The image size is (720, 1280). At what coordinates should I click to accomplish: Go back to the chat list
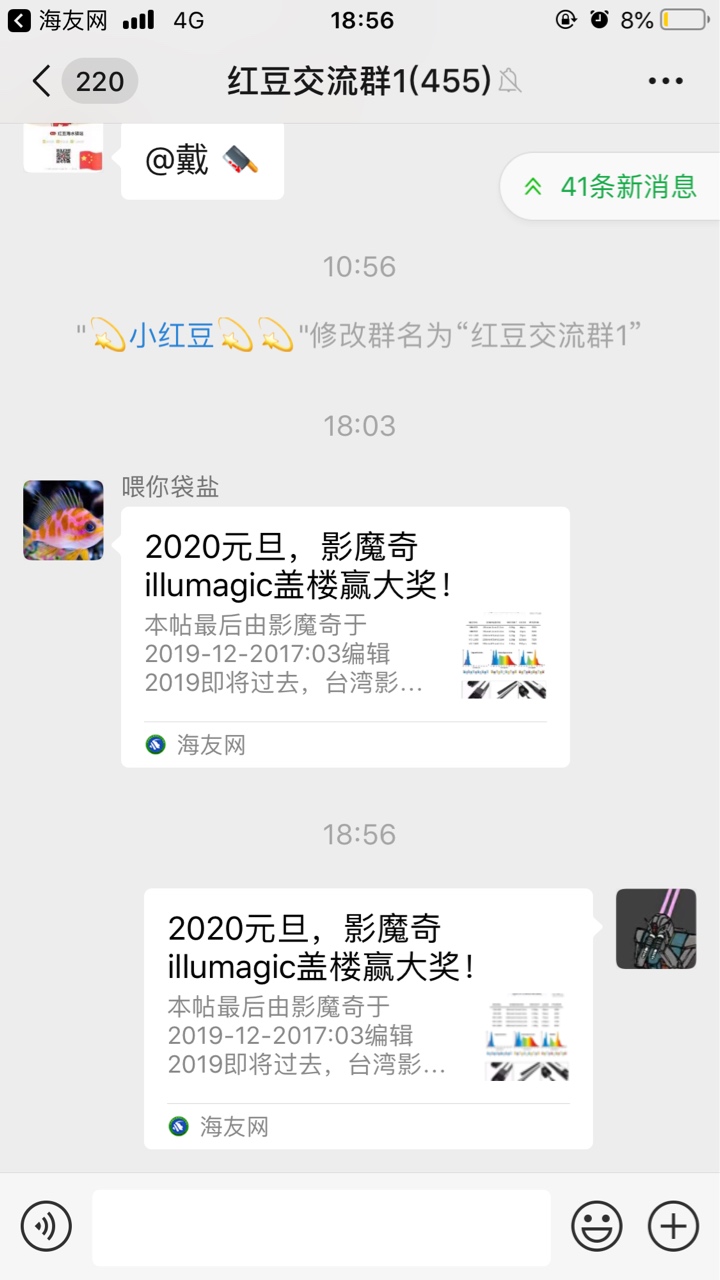coord(42,81)
